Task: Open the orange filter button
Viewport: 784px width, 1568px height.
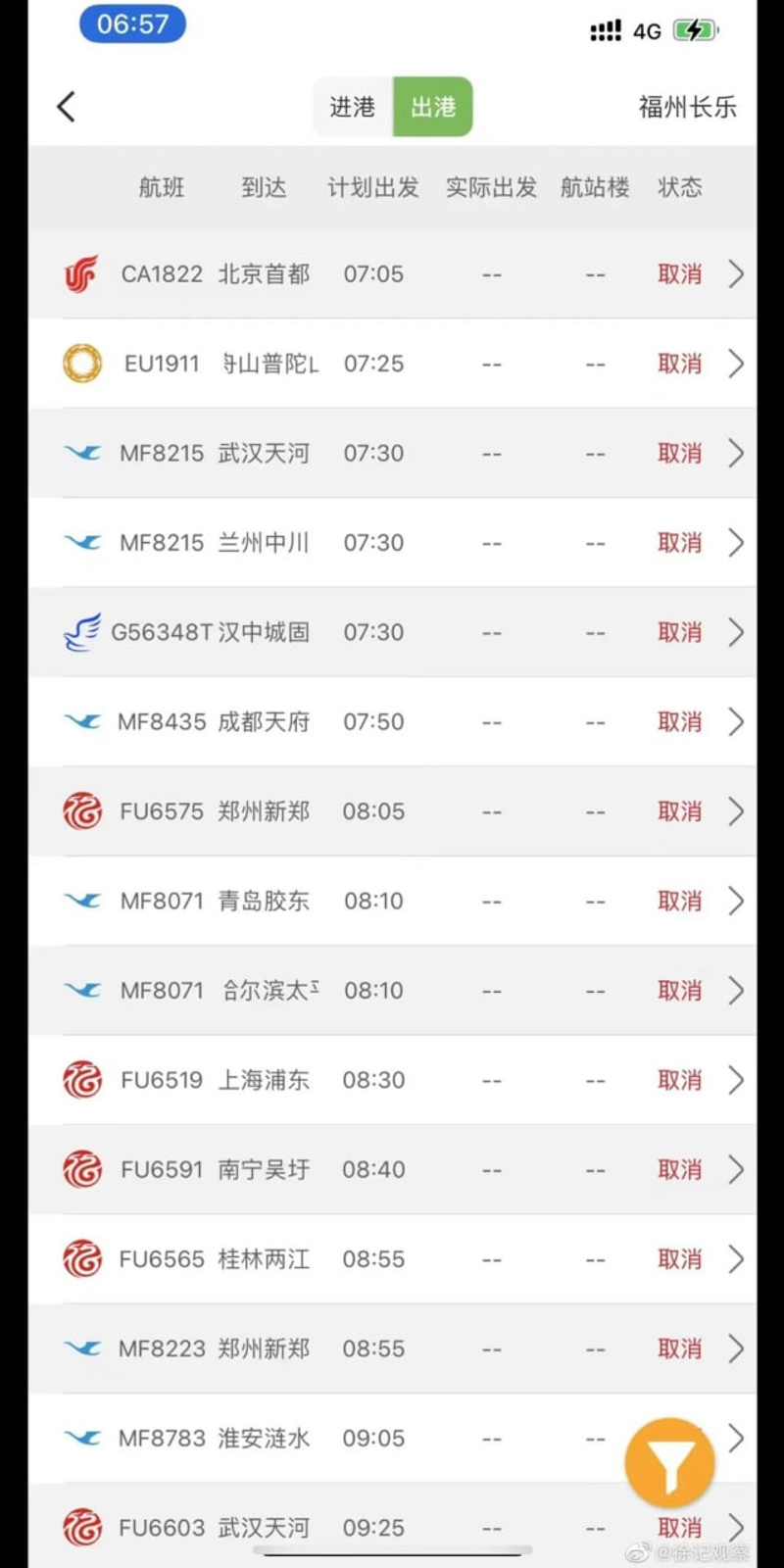Action: coord(669,1463)
